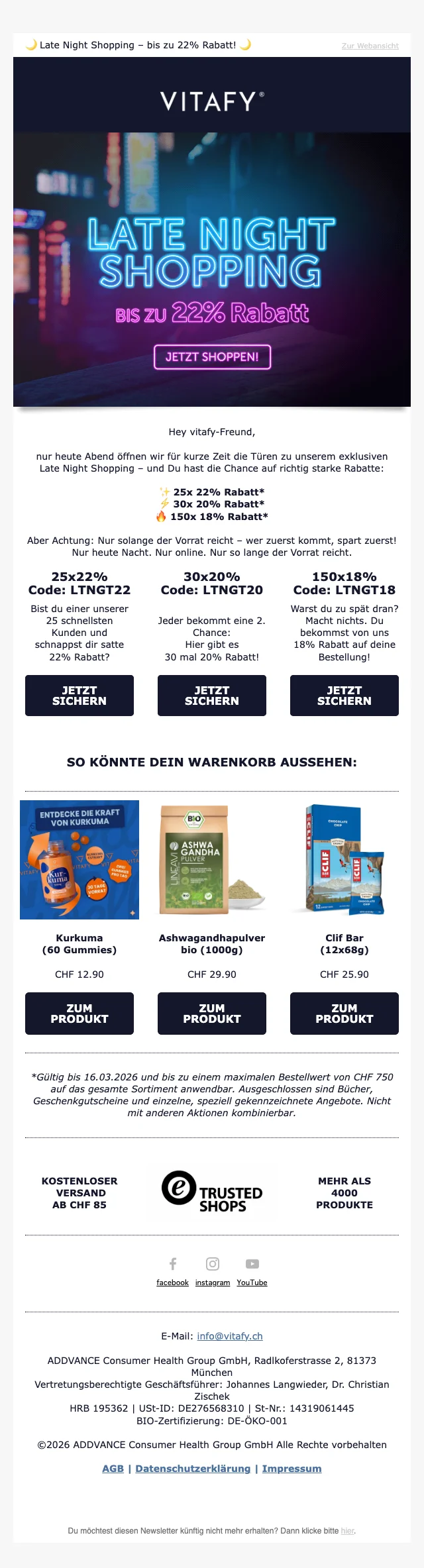Go to the Ashwagandhapulver product via ZUM PRODUKT
Screen dimensions: 424x1568
click(x=212, y=1013)
